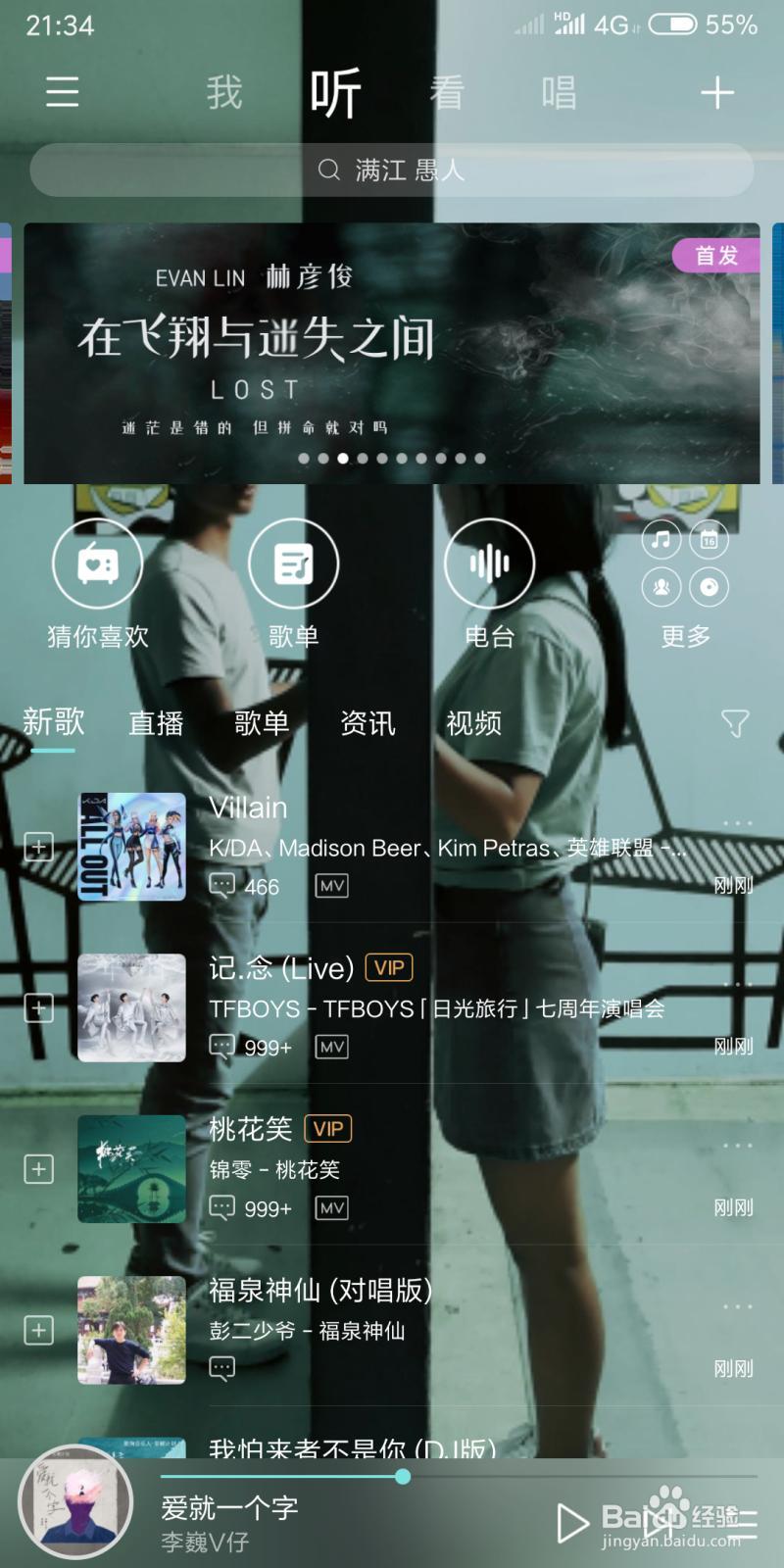Select the 资讯 tab
This screenshot has width=784, height=1568.
point(367,723)
